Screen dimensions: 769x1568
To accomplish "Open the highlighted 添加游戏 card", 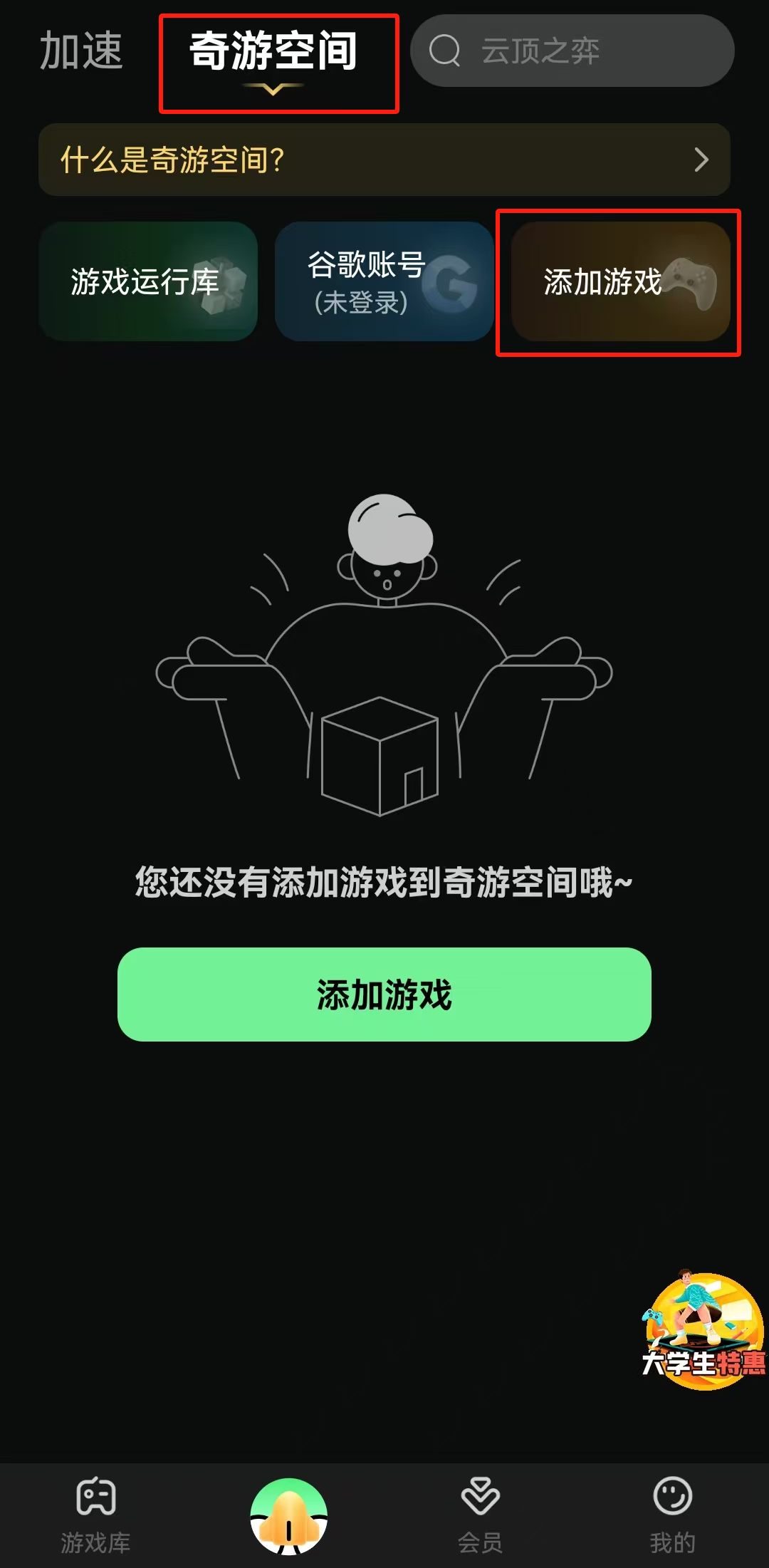I will click(618, 281).
